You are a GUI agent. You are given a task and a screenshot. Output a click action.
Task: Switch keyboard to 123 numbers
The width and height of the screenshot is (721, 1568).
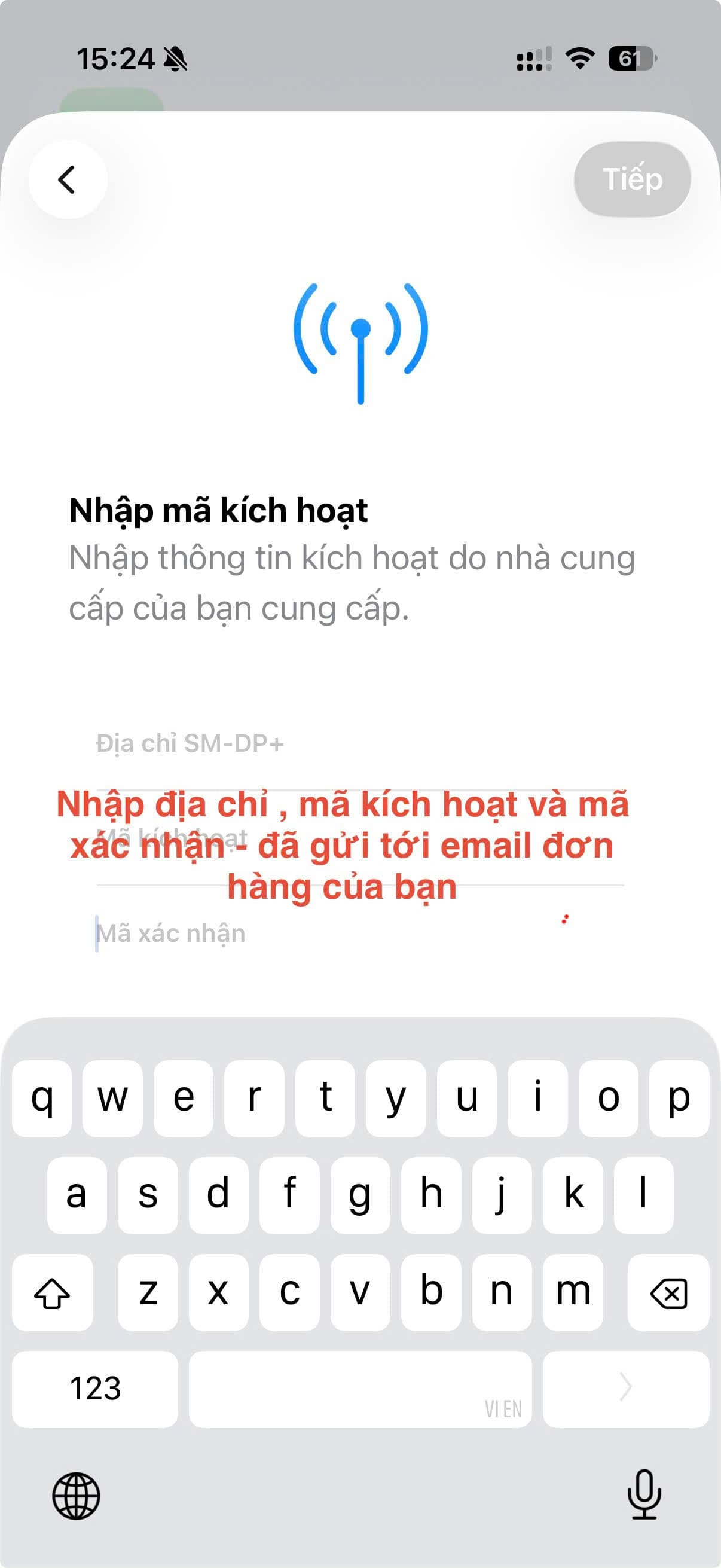click(95, 1389)
